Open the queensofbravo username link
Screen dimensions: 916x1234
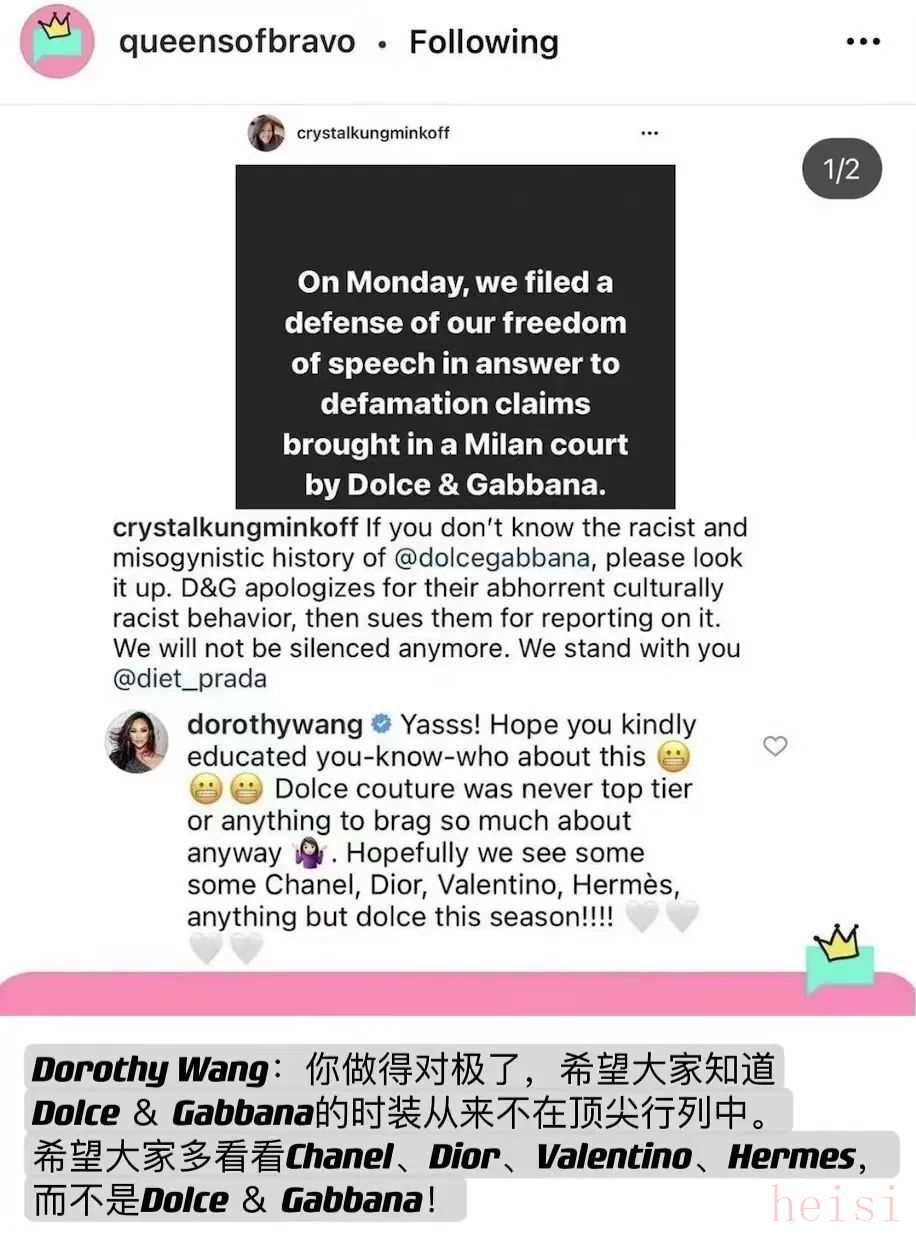[x=237, y=42]
